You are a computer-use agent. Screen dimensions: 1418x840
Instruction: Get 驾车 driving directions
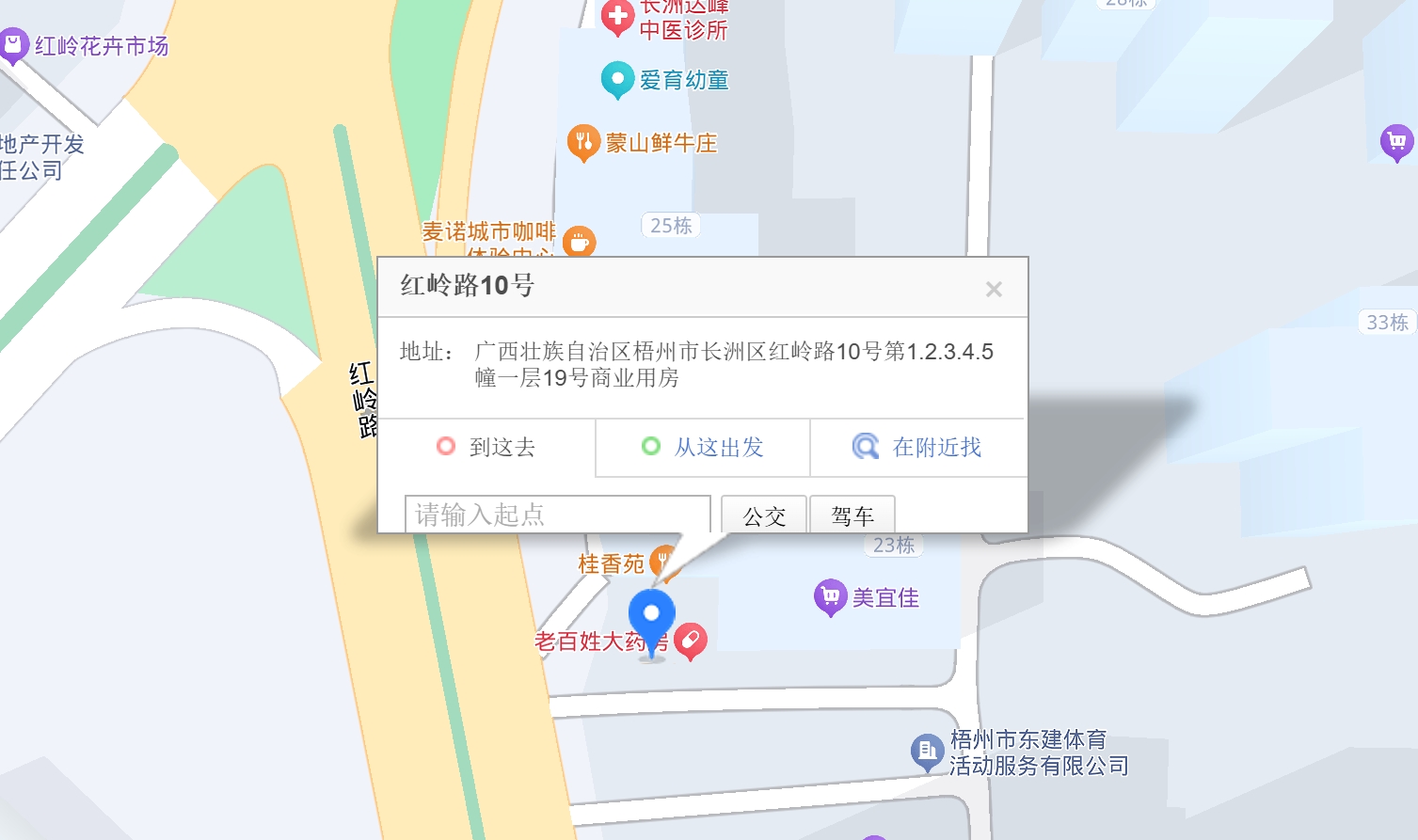[852, 515]
